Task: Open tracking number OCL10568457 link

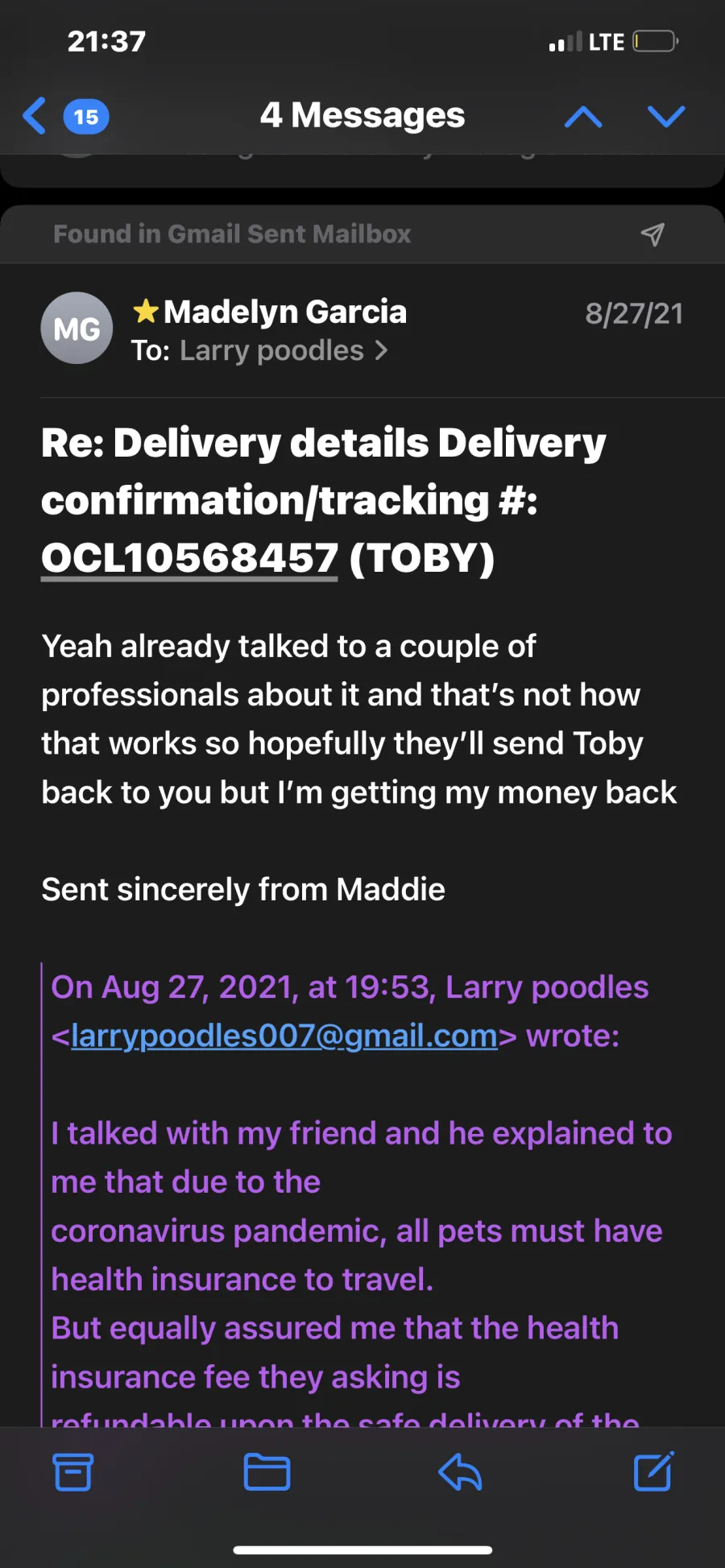Action: click(x=189, y=558)
